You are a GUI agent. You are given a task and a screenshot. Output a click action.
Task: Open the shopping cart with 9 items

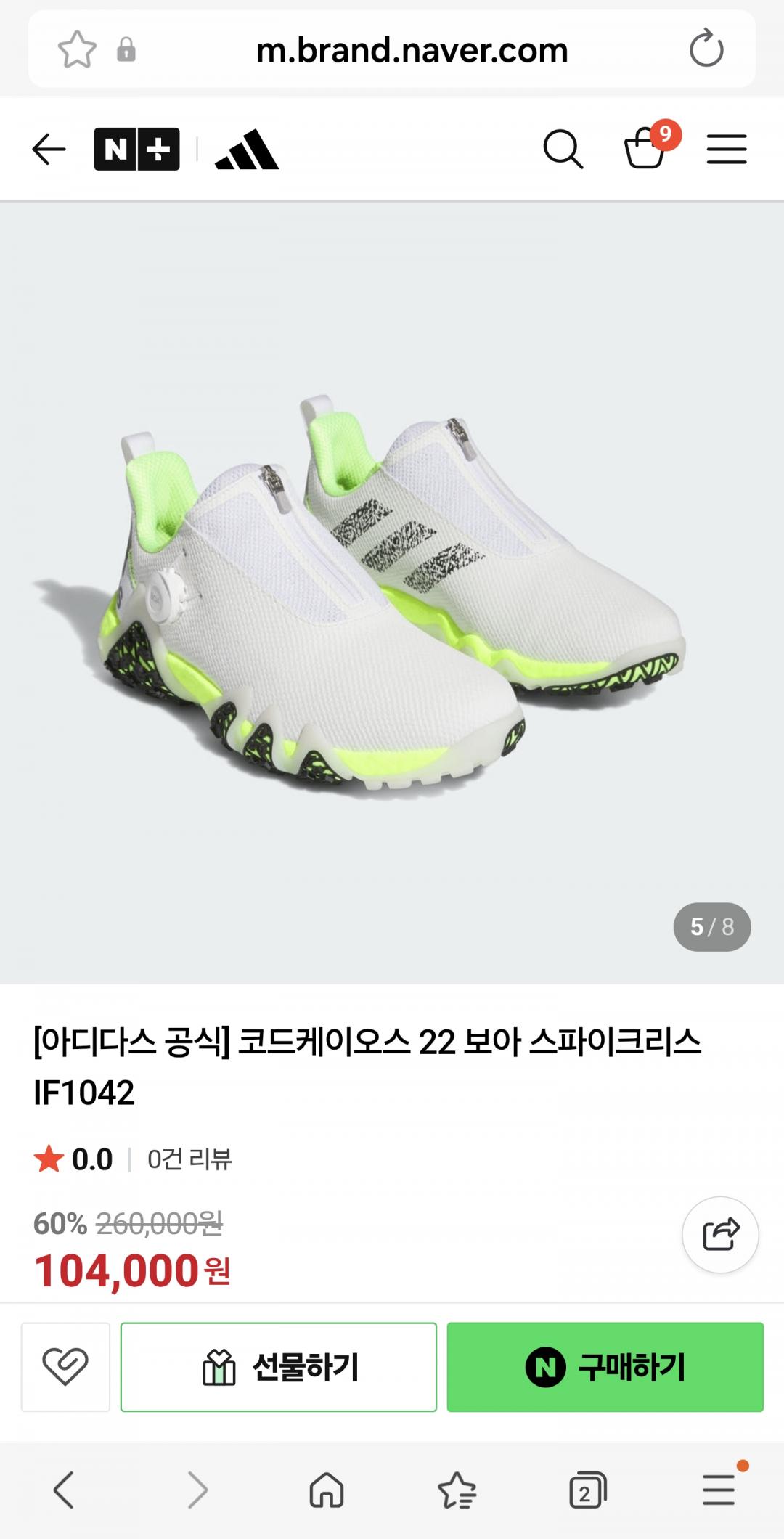coord(646,148)
